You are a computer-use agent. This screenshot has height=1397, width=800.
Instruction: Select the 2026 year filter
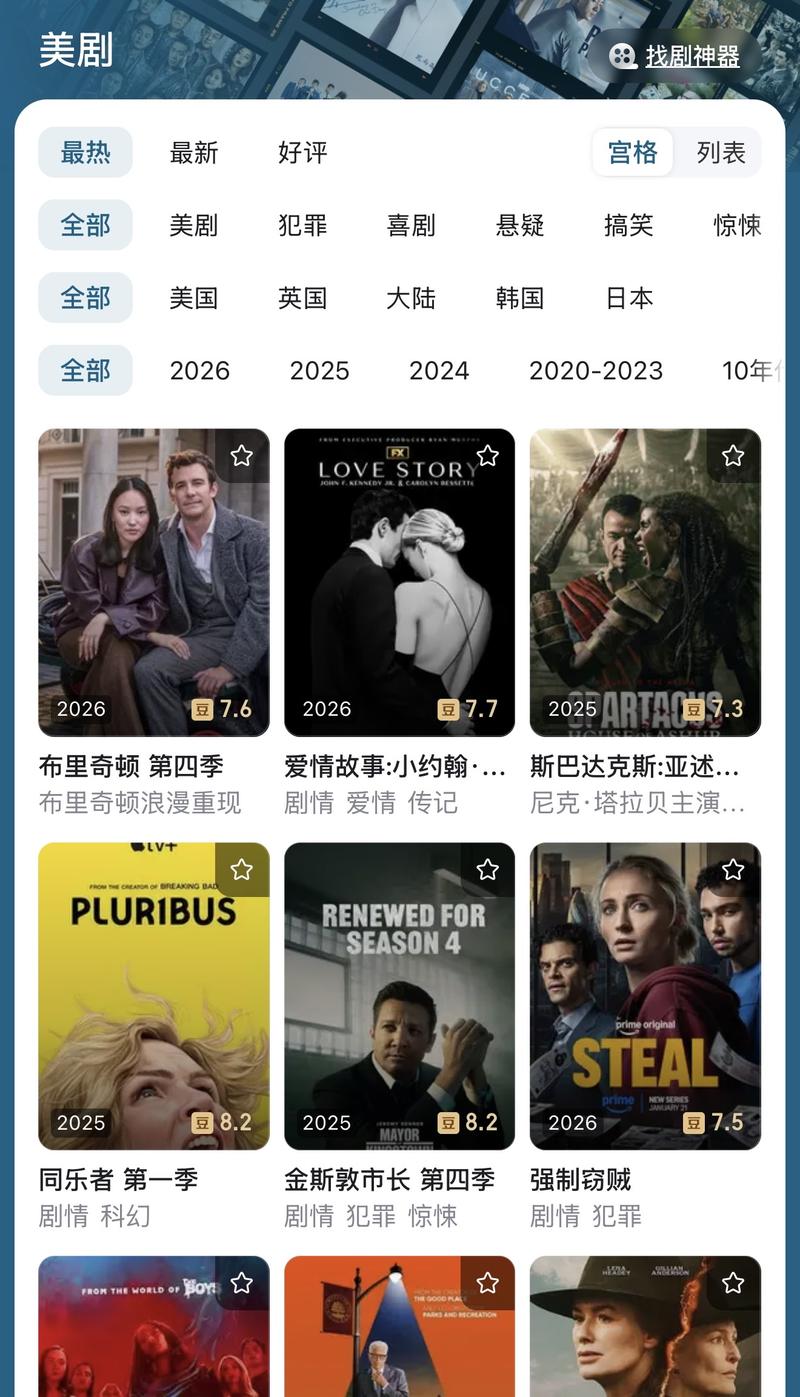point(200,371)
